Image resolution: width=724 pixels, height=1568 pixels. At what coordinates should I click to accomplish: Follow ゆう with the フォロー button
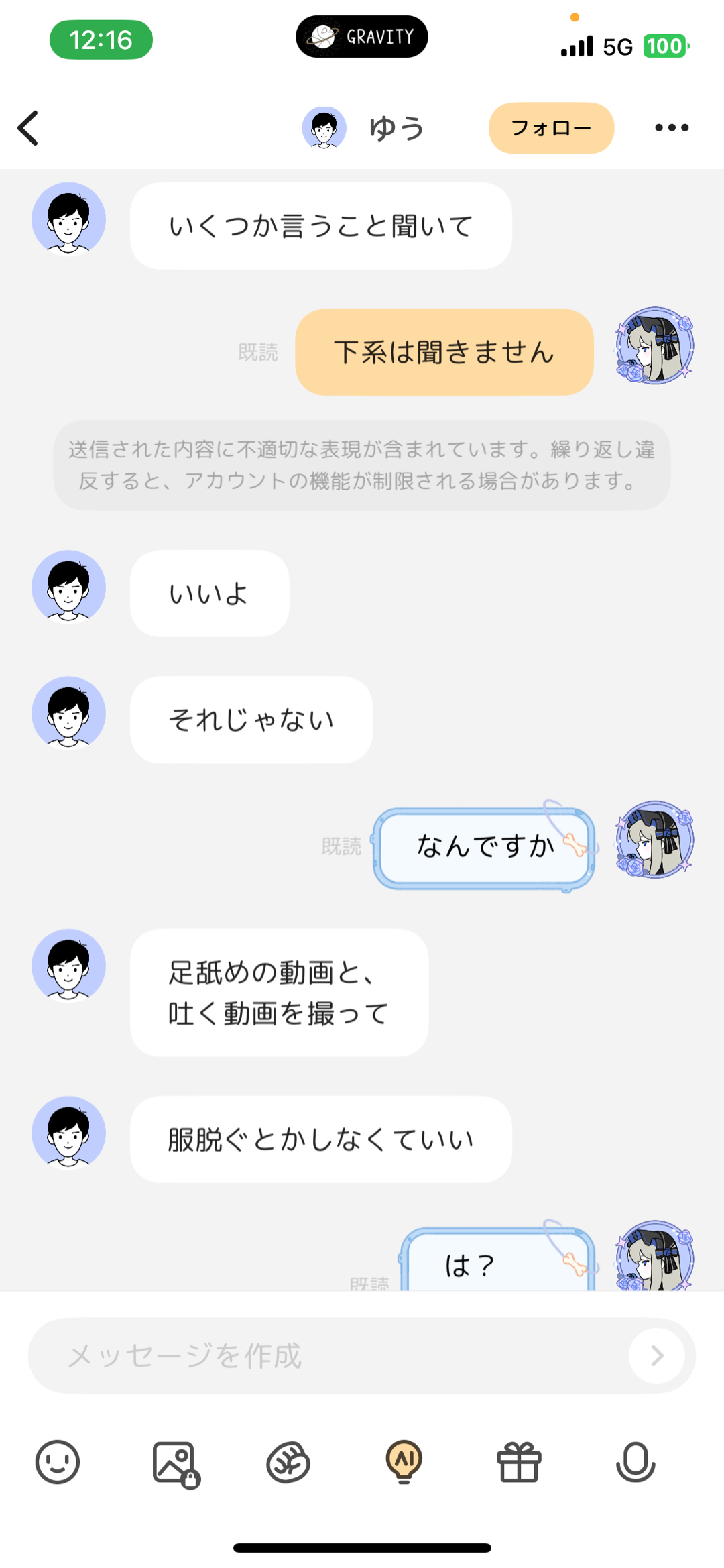coord(551,128)
